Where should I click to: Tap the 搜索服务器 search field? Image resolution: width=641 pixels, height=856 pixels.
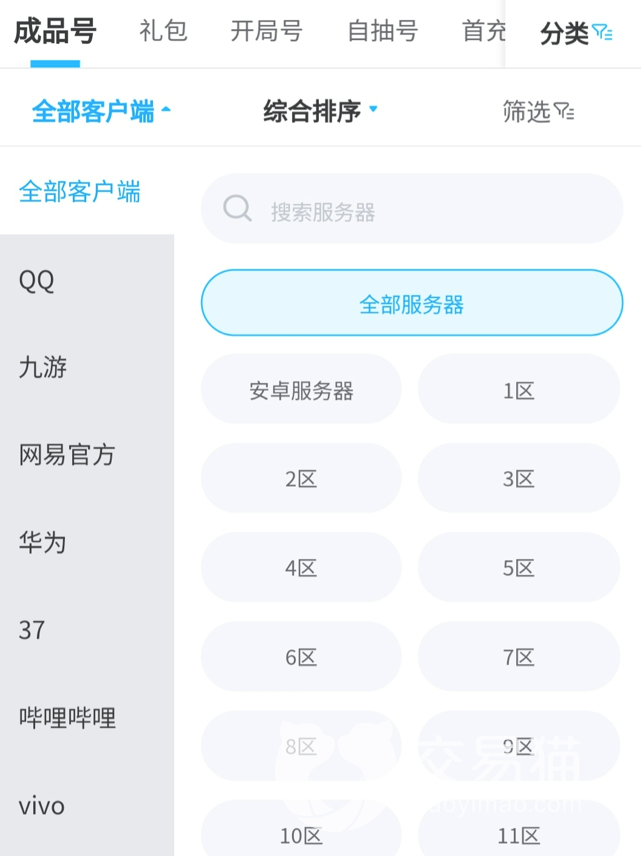tap(412, 210)
